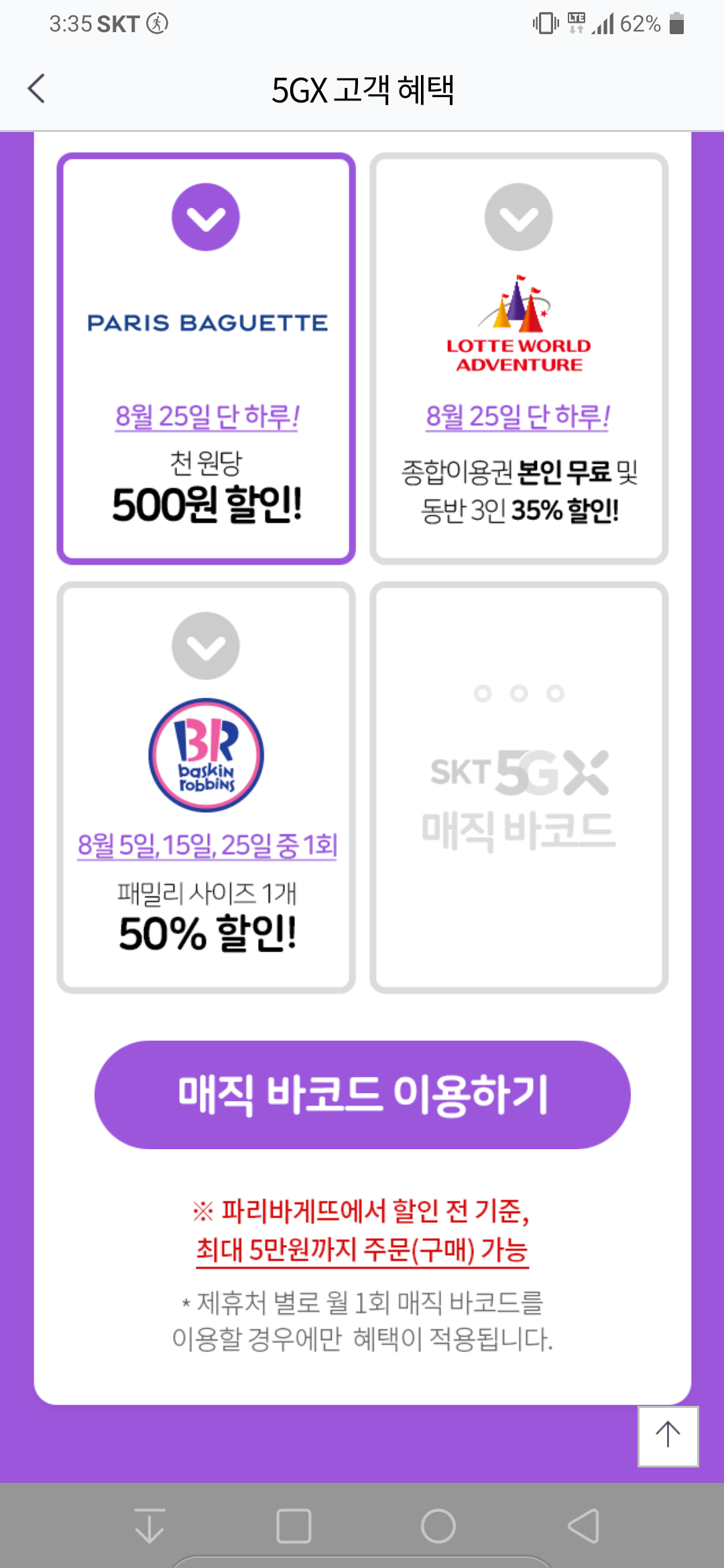Collapse the Paris Baguette card details
This screenshot has height=1568, width=724.
coord(206,216)
